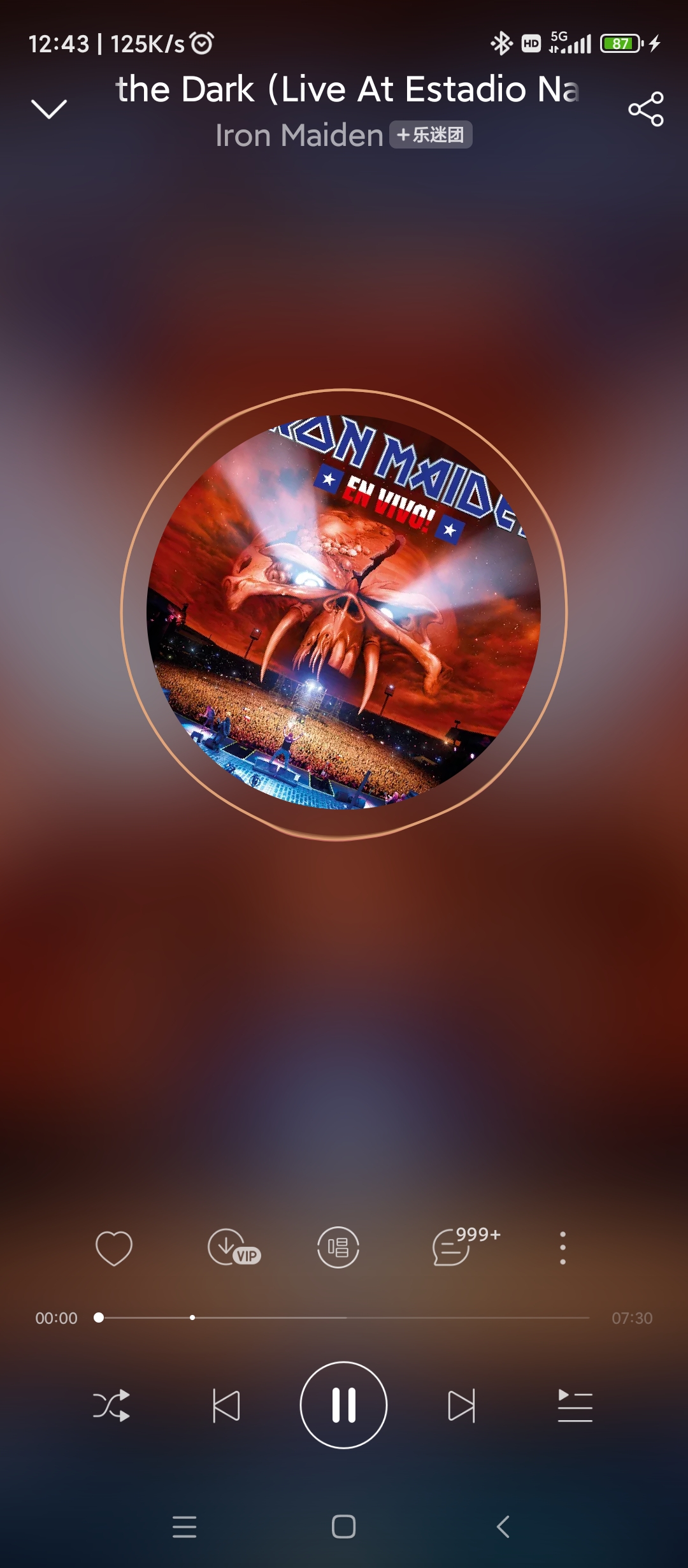Follow Iron Maiden via the +乐迷团 button

pyautogui.click(x=431, y=135)
